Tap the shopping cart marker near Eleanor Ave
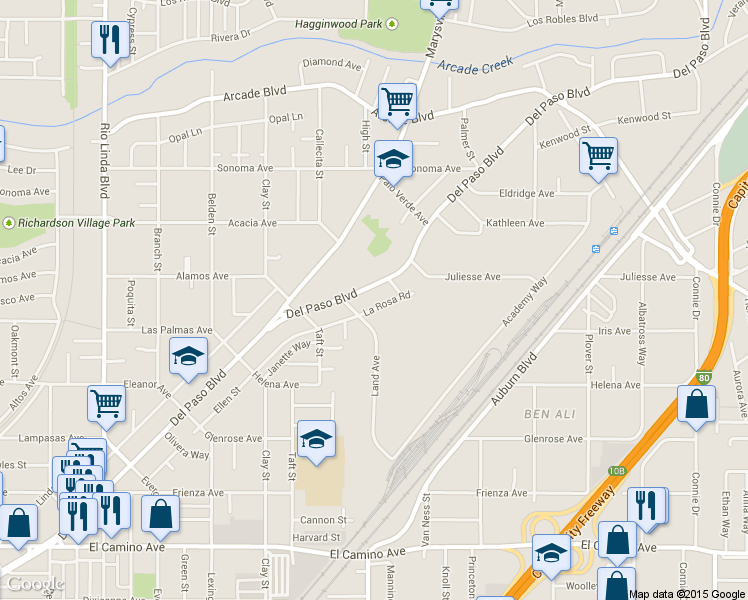 coord(106,404)
